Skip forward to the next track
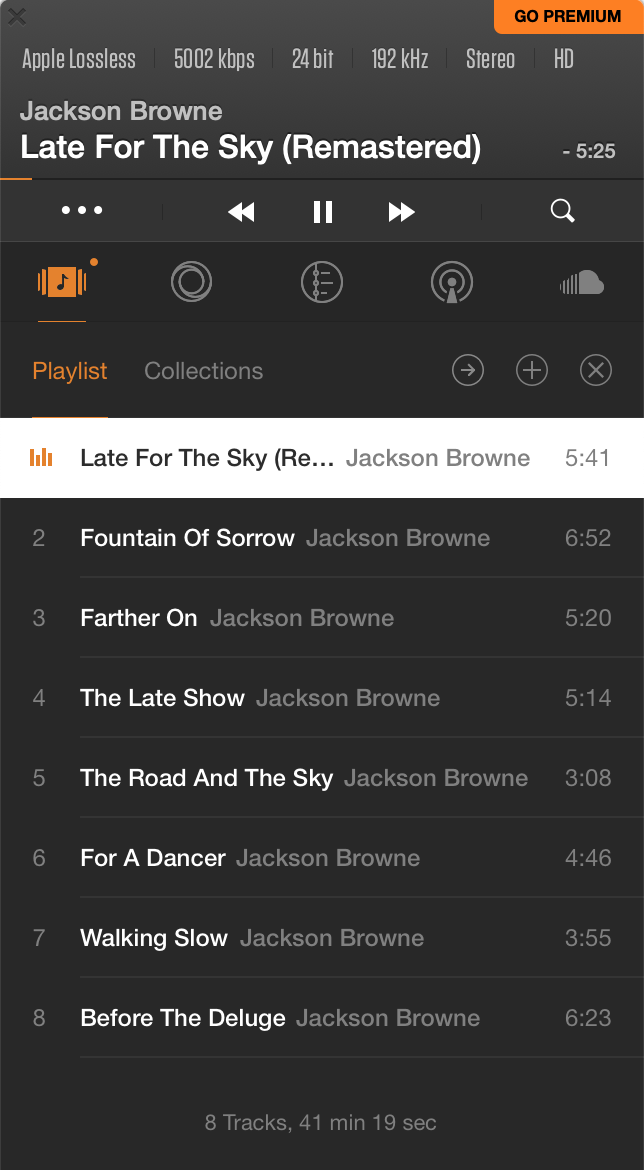 point(402,212)
